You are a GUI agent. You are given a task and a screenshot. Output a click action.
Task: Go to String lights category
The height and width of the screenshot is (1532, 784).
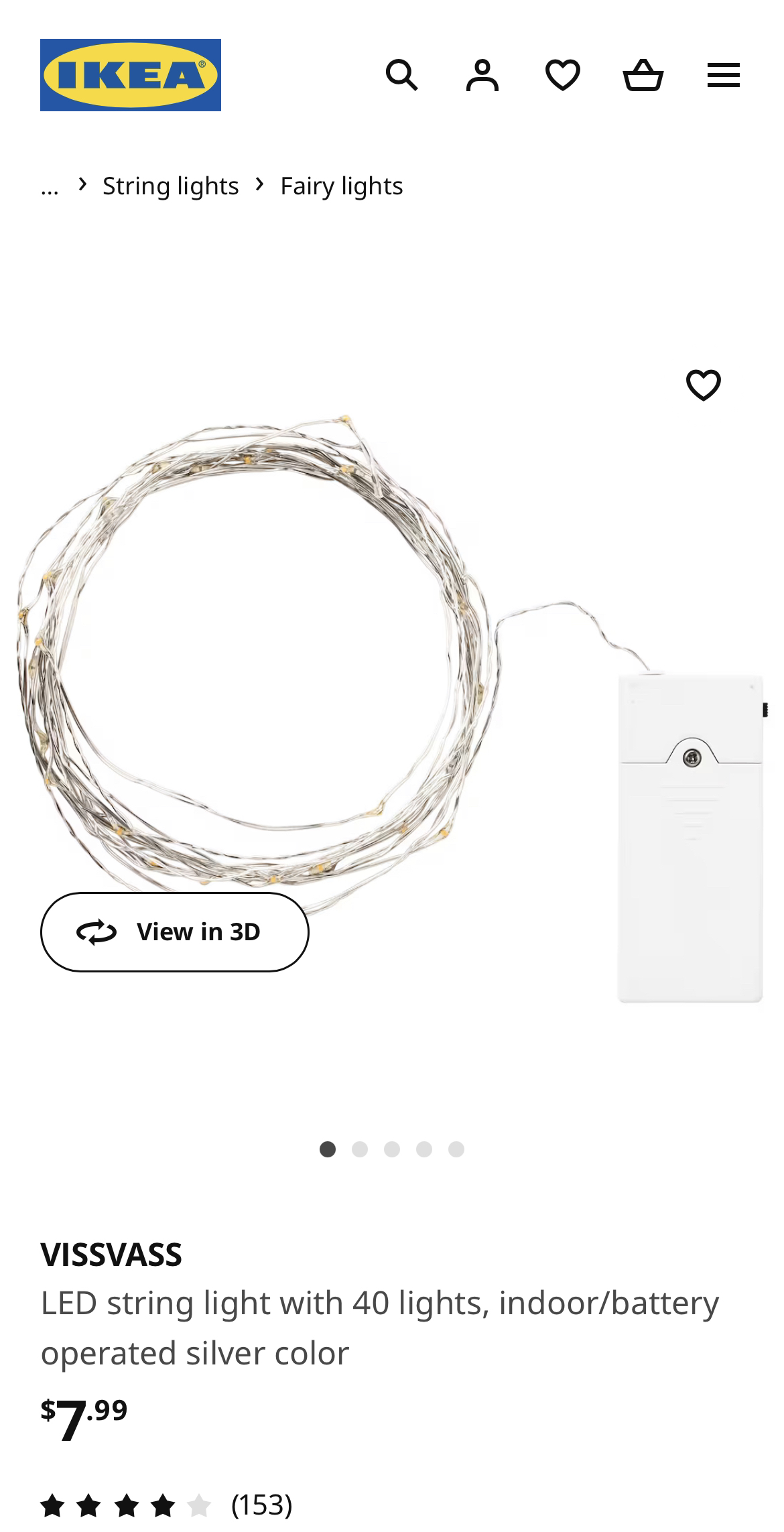pyautogui.click(x=171, y=186)
